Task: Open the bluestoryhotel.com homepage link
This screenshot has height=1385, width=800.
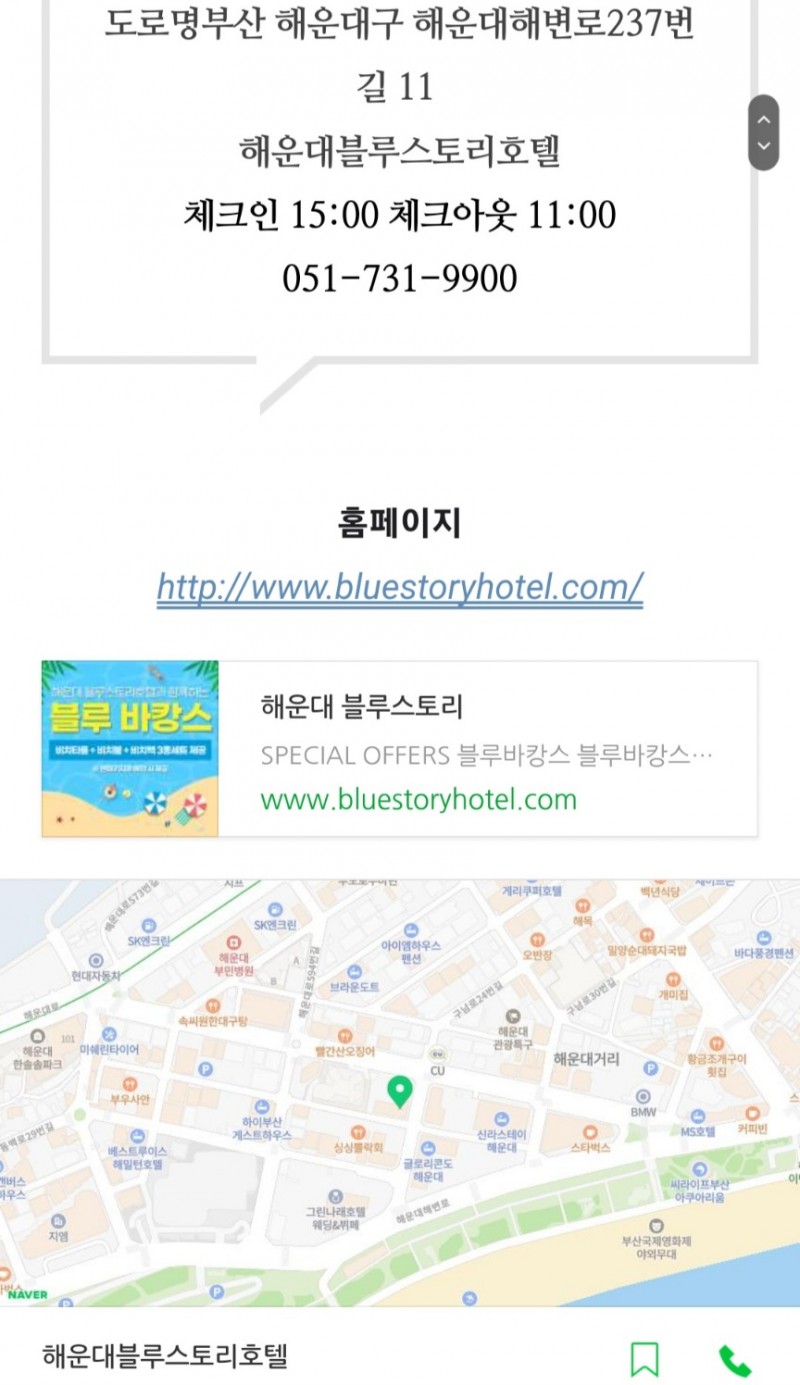Action: click(x=399, y=587)
